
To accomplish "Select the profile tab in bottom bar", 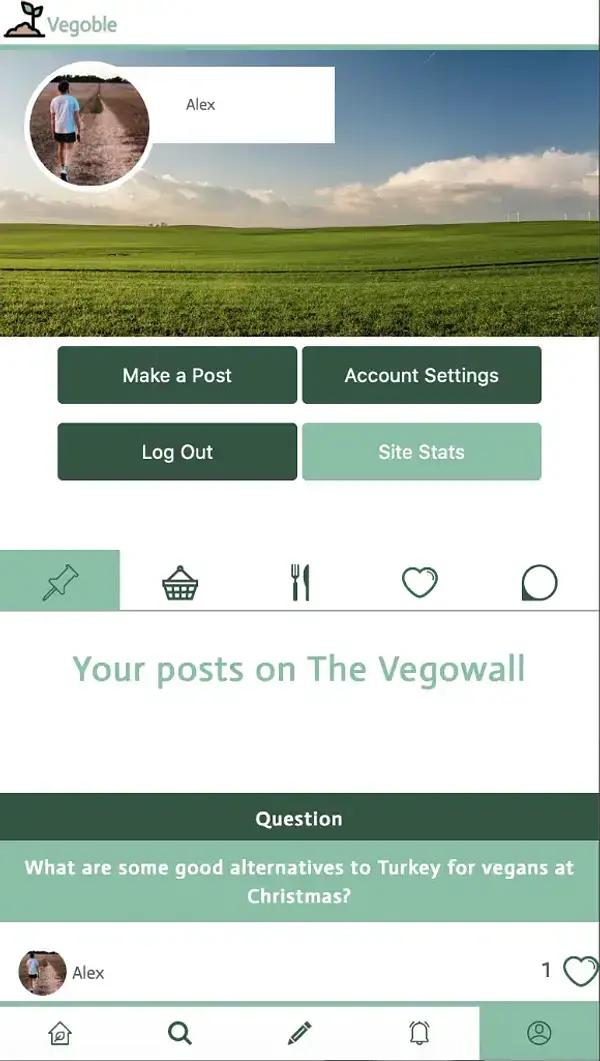I will [x=539, y=1033].
